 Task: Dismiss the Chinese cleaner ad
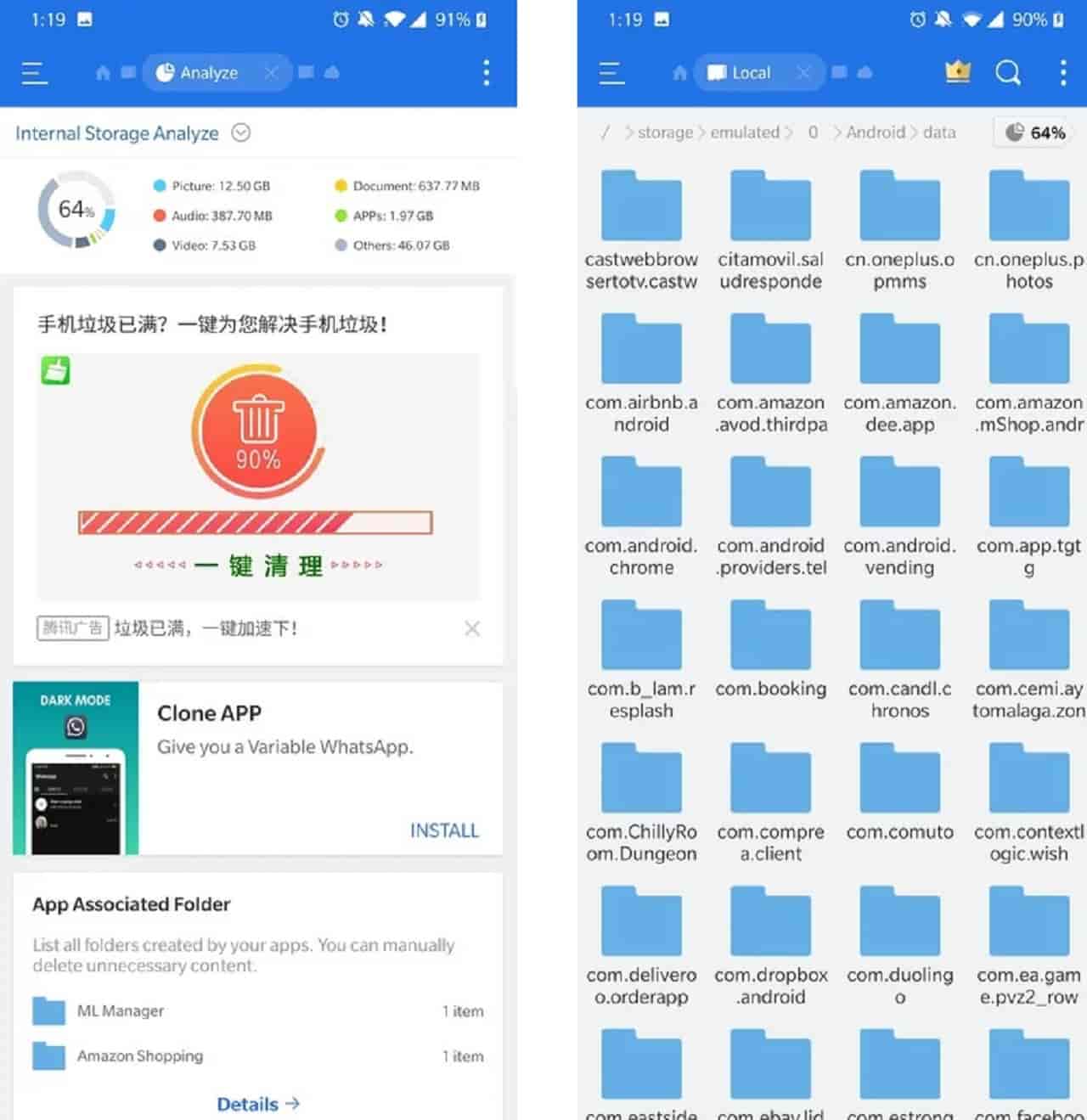pos(472,628)
